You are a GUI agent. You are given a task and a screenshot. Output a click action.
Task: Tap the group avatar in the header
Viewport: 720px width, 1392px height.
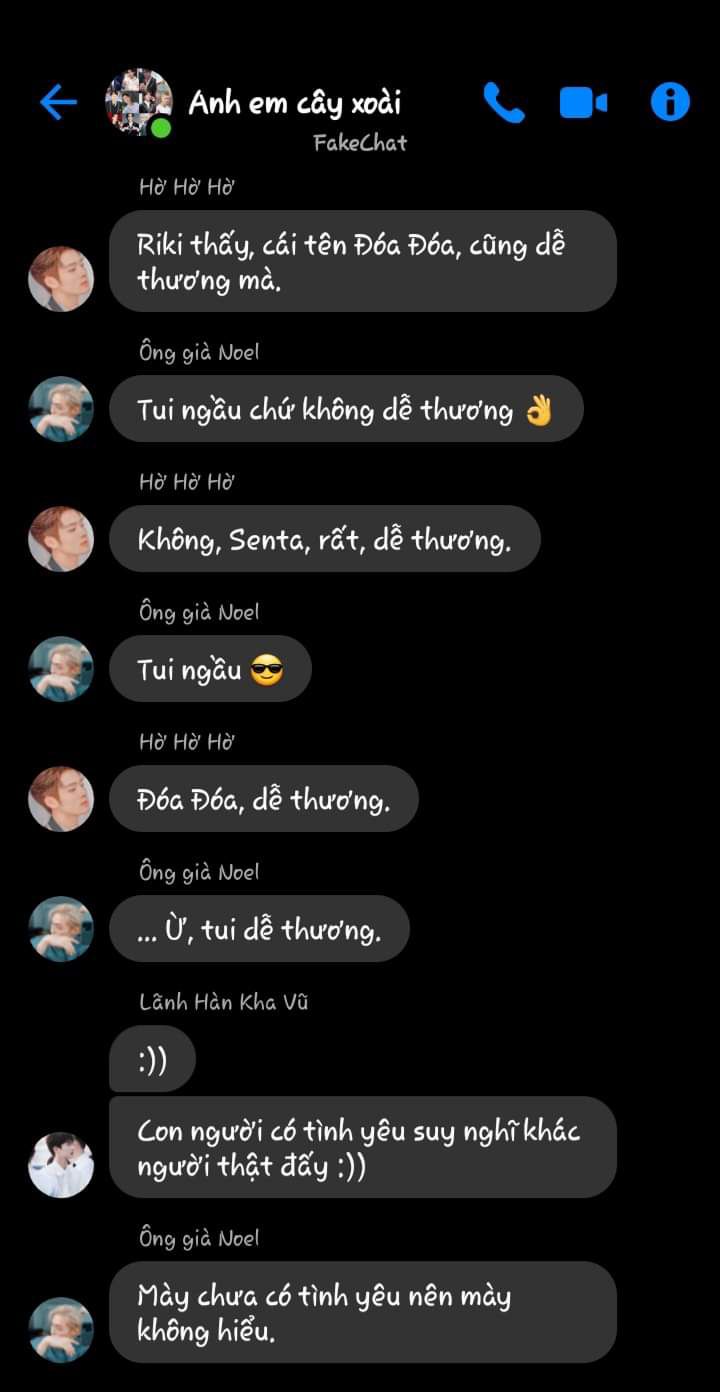pos(138,102)
